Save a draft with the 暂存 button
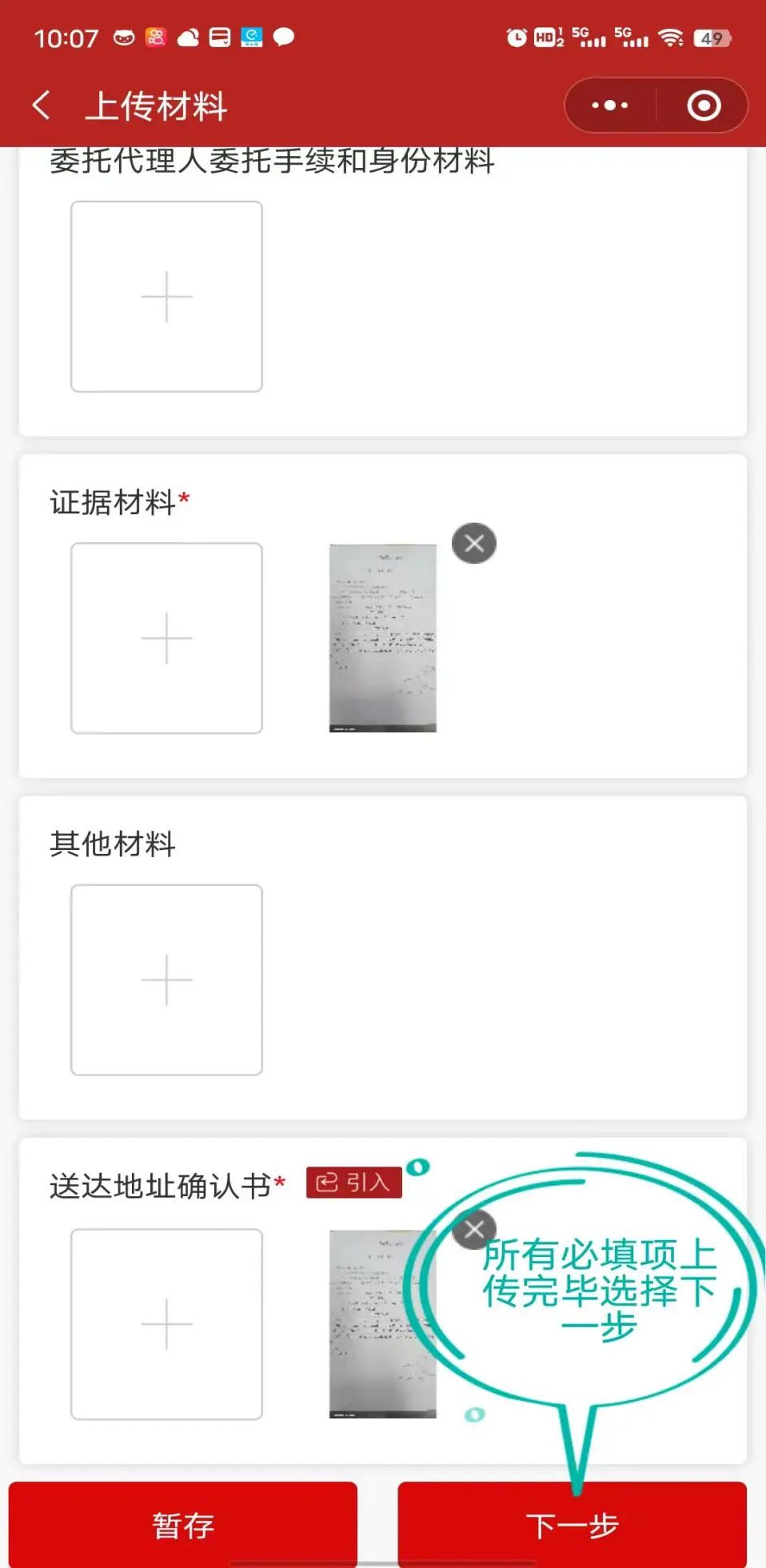This screenshot has height=1568, width=766. click(183, 1525)
